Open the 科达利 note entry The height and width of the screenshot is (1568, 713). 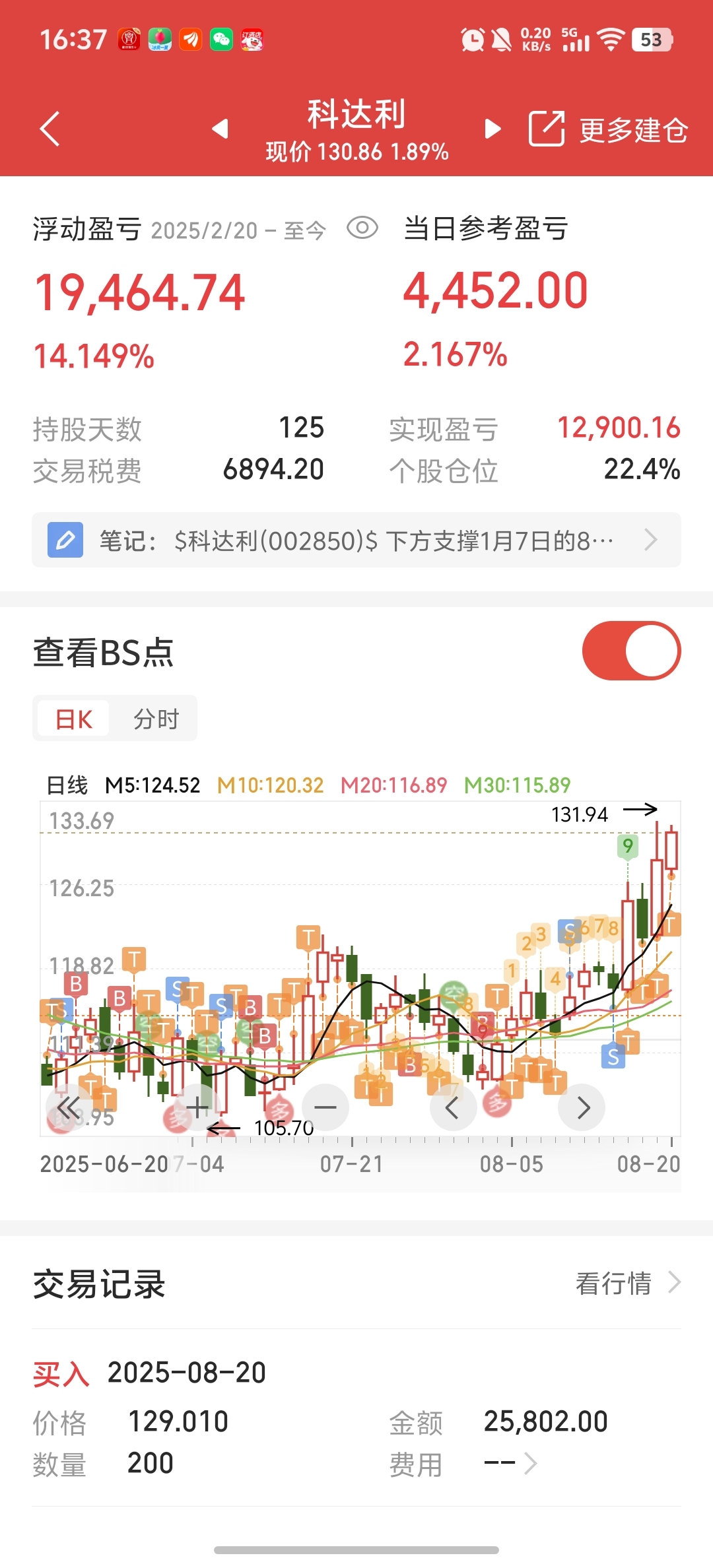click(x=356, y=540)
